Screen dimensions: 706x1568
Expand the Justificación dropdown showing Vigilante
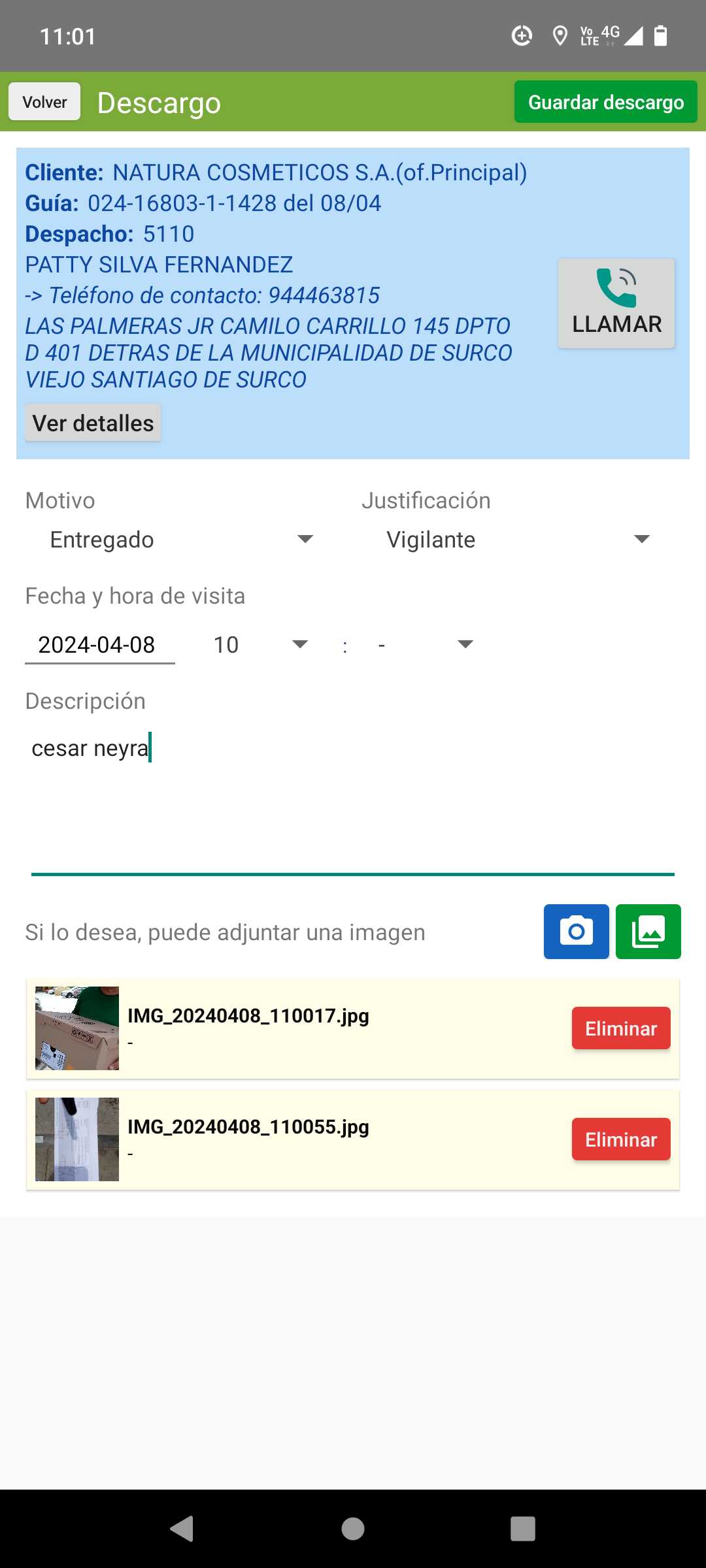point(518,540)
